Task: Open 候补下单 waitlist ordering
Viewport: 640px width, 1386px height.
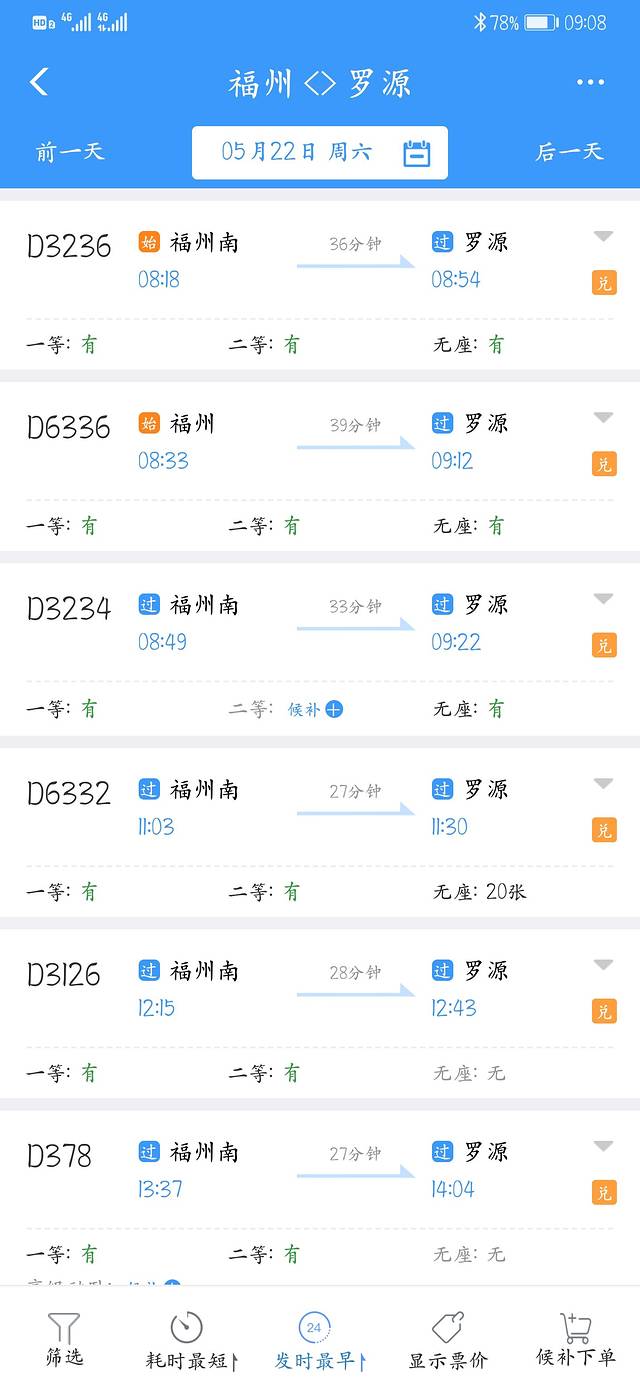Action: pyautogui.click(x=576, y=1340)
